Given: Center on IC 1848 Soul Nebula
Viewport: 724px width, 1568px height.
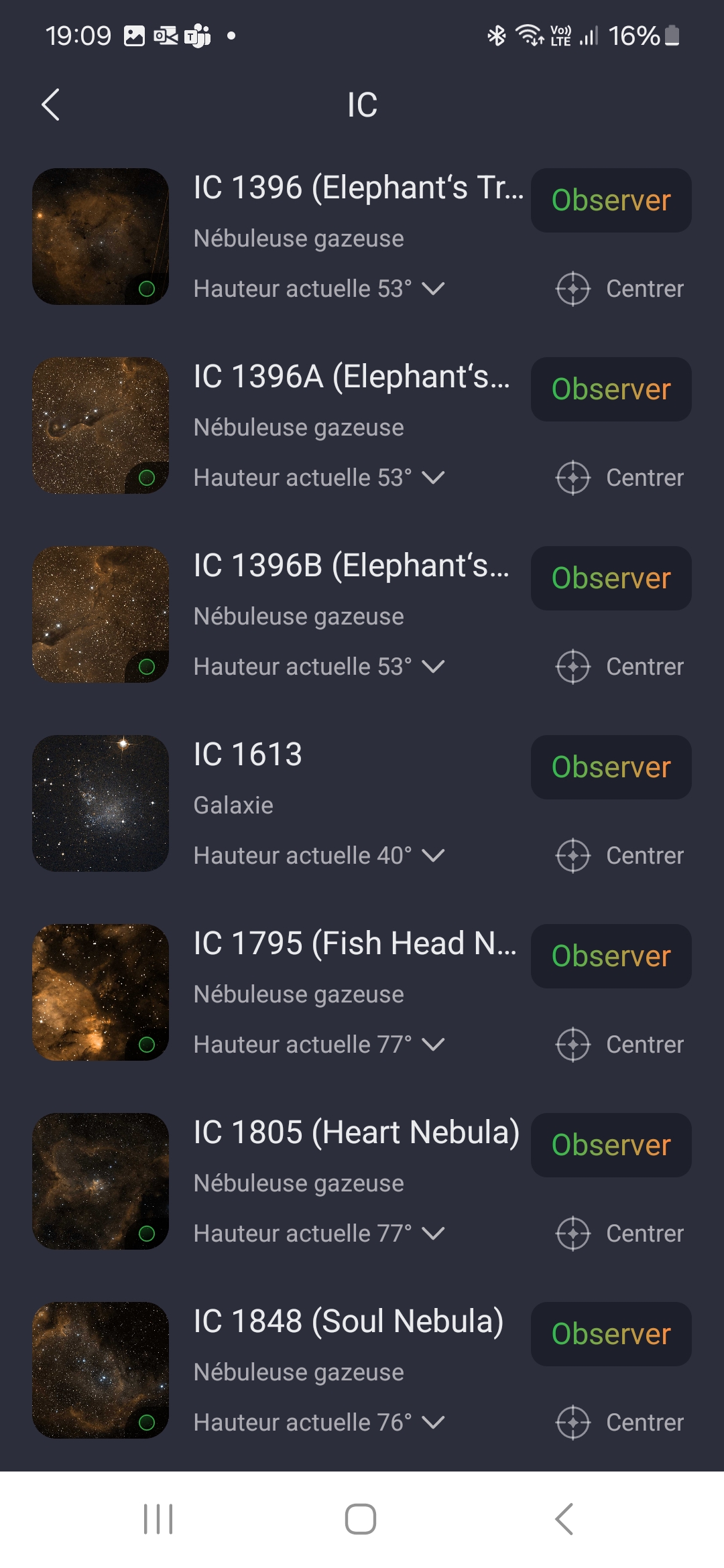Looking at the screenshot, I should coord(619,1423).
